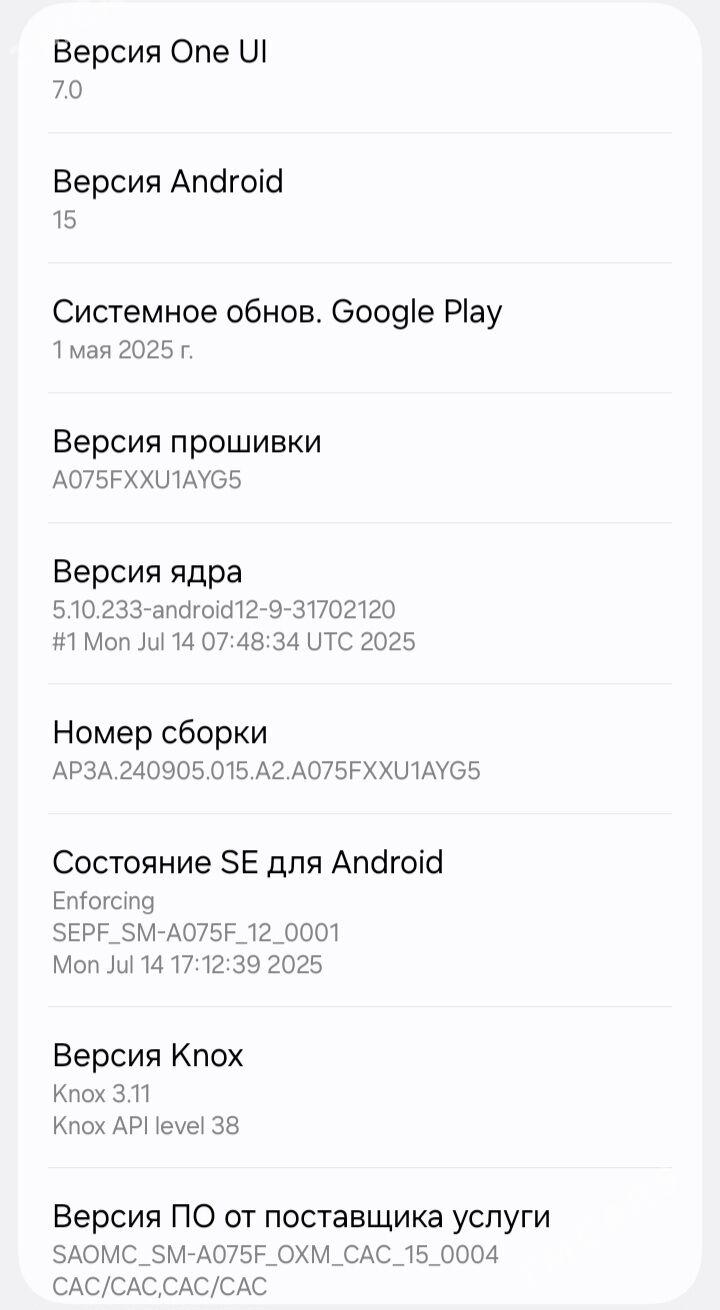The height and width of the screenshot is (1310, 720).
Task: Tap the One UI version value "7.0"
Action: click(x=64, y=90)
